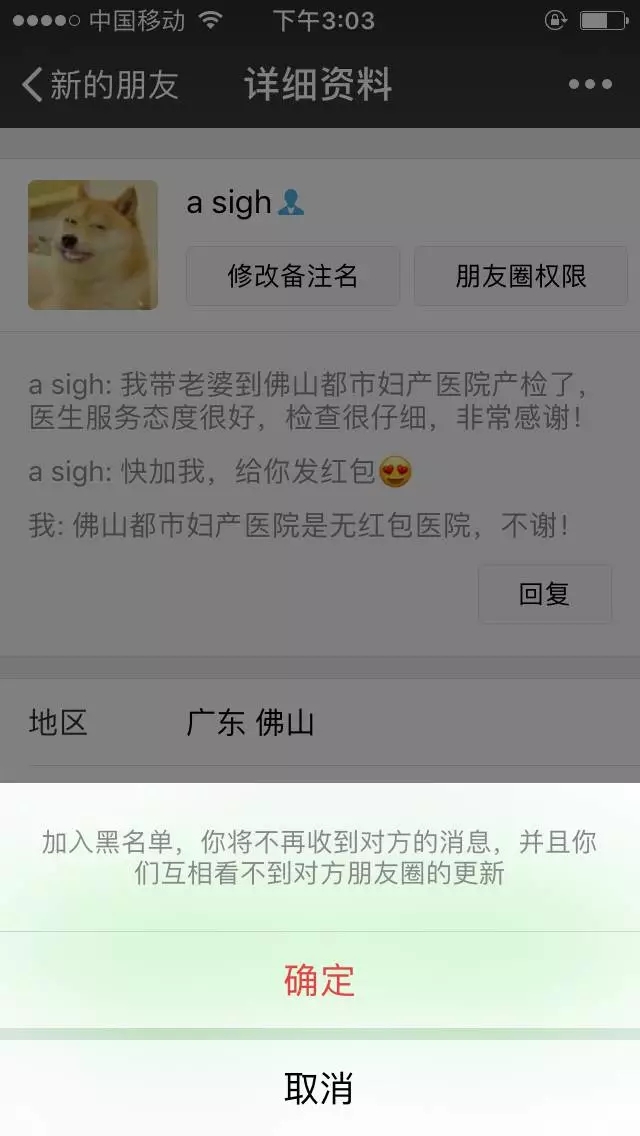
Task: View a sigh's profile photo
Action: pos(93,245)
